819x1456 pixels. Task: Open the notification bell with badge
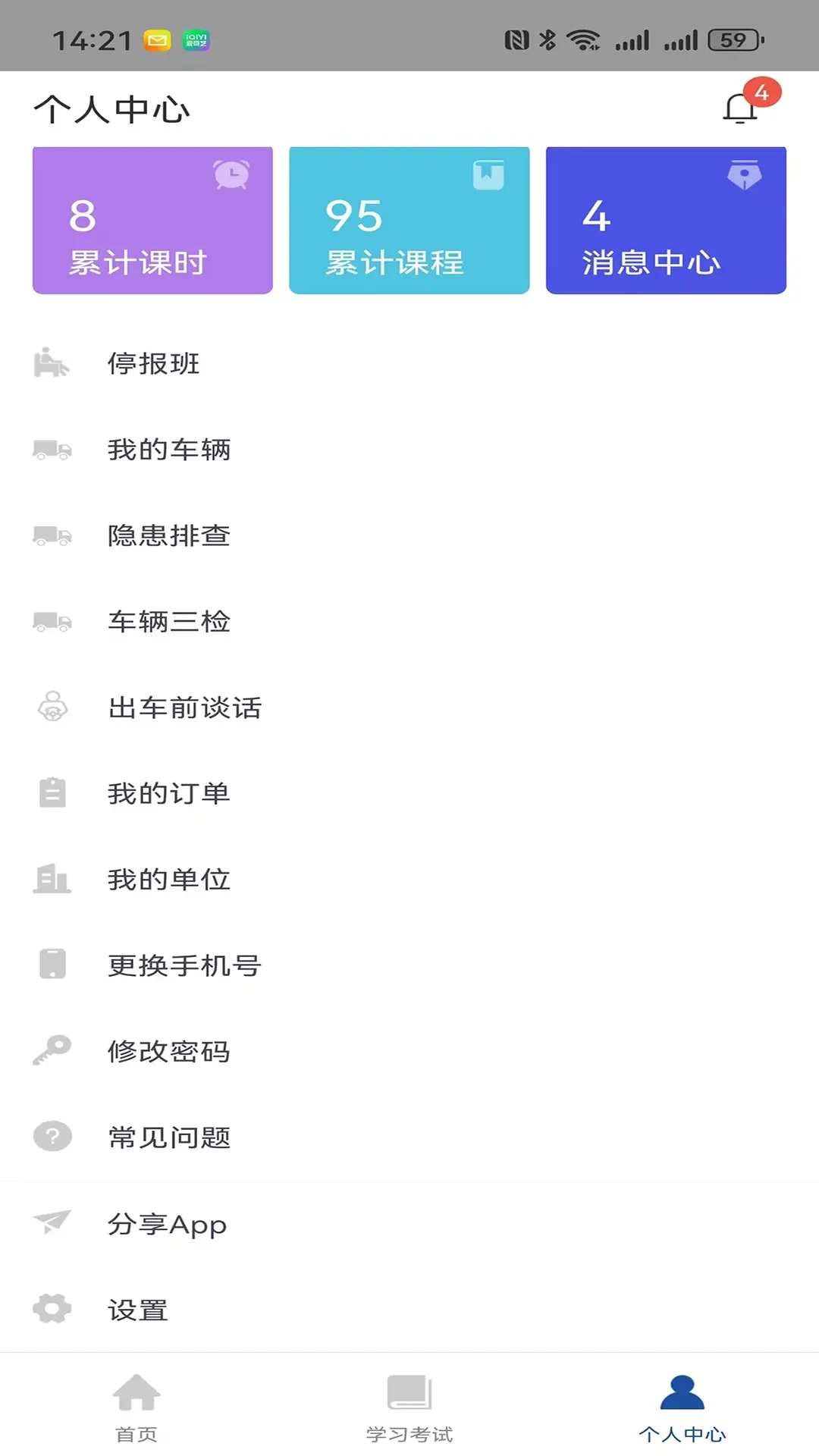pyautogui.click(x=739, y=108)
